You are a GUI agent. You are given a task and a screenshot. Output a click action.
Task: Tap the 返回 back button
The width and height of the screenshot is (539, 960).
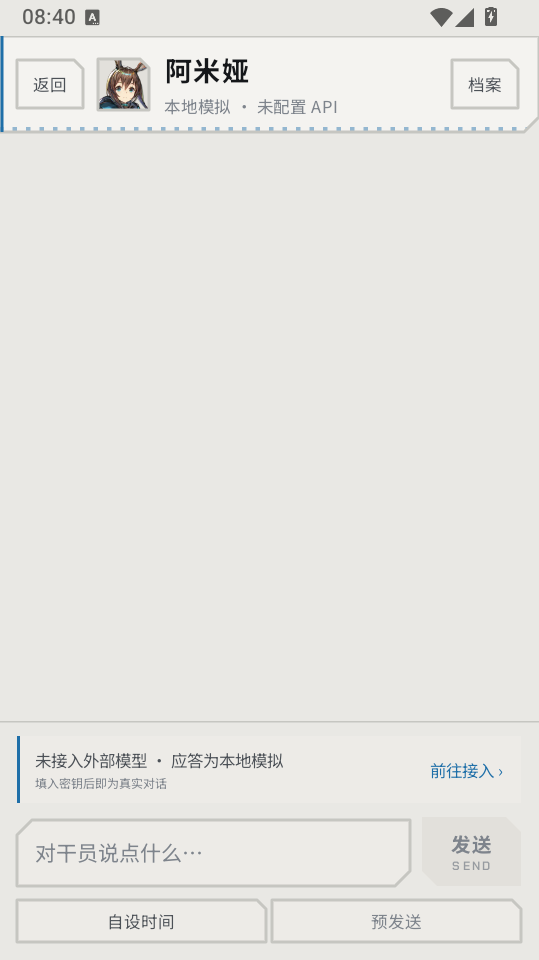click(50, 84)
